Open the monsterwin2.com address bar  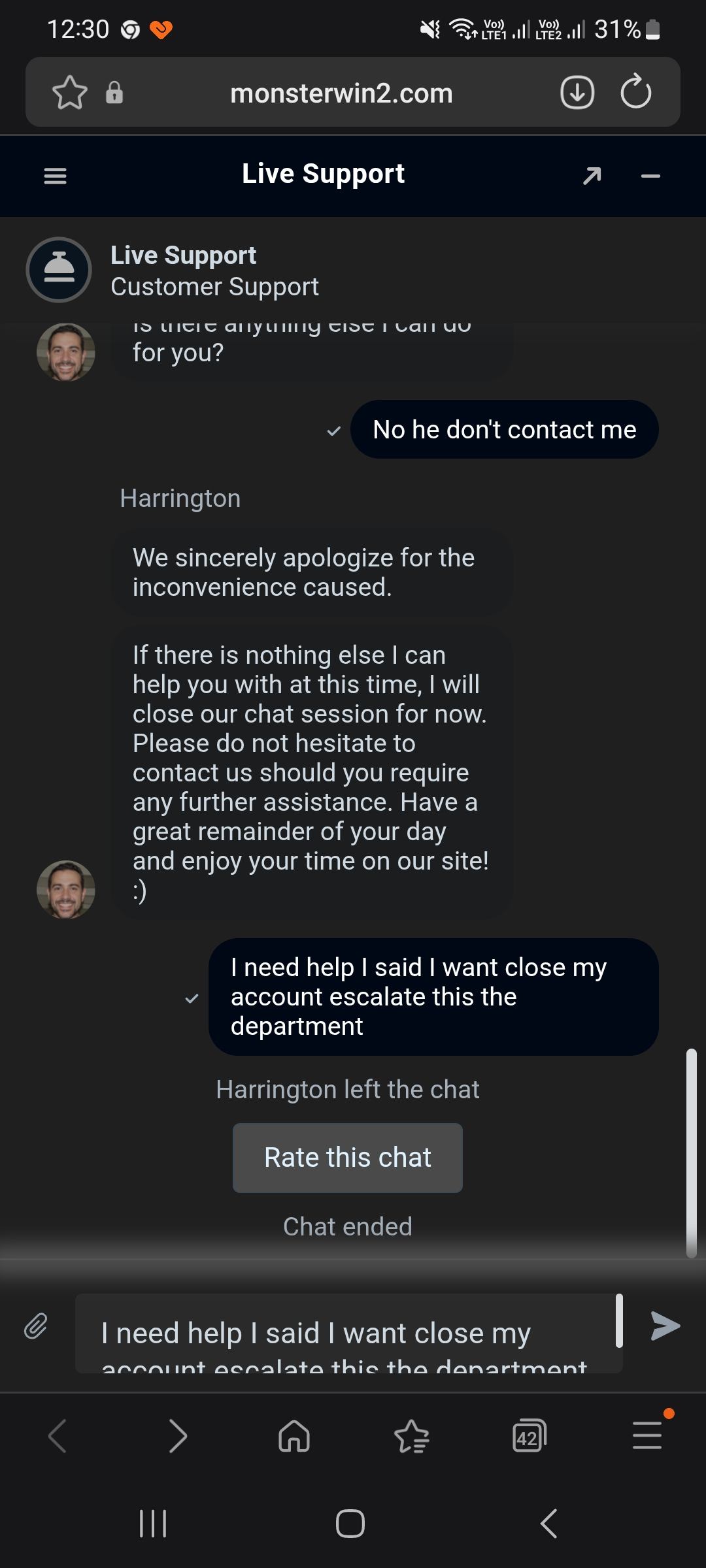pos(341,93)
